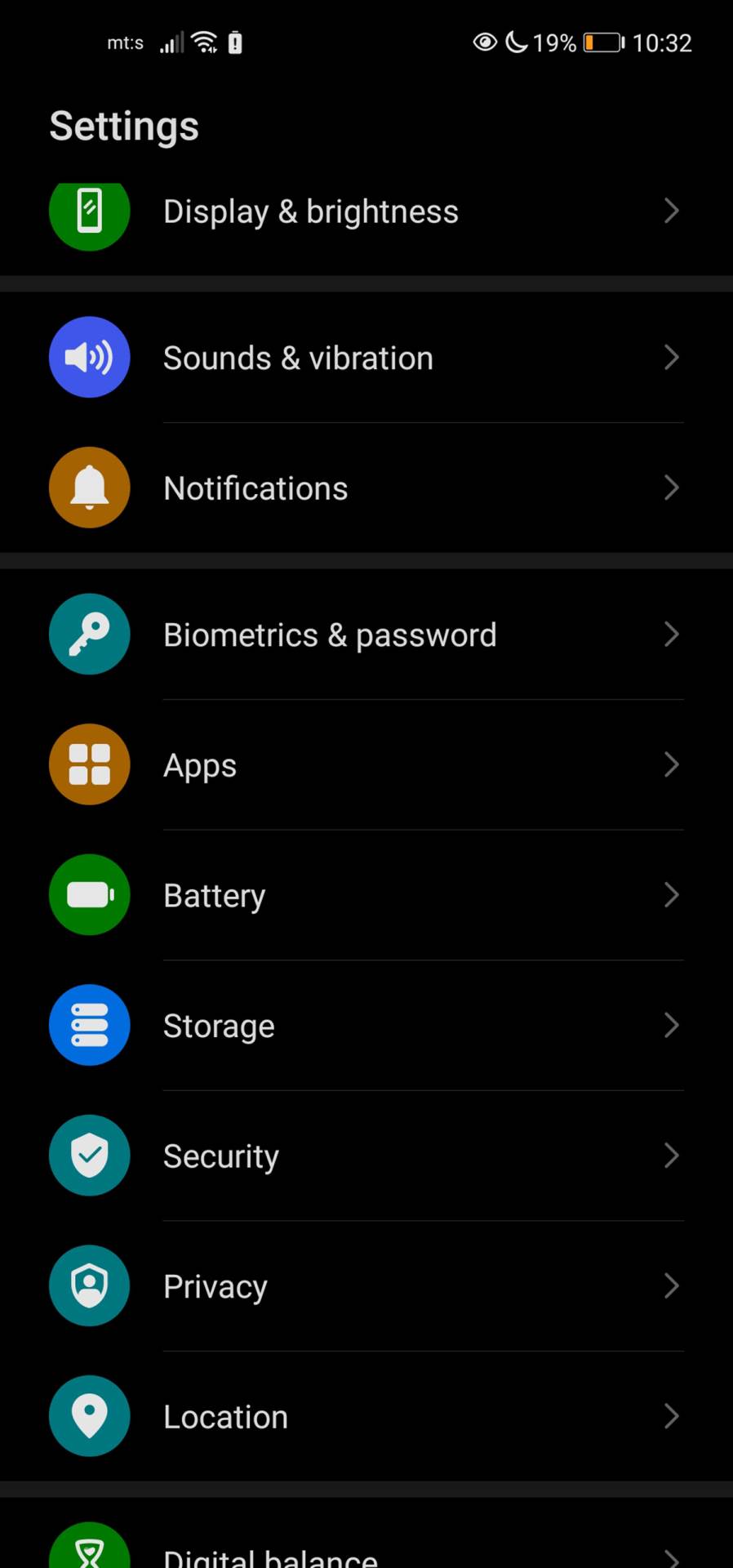Expand Location settings with its chevron
733x1568 pixels.
point(671,1416)
